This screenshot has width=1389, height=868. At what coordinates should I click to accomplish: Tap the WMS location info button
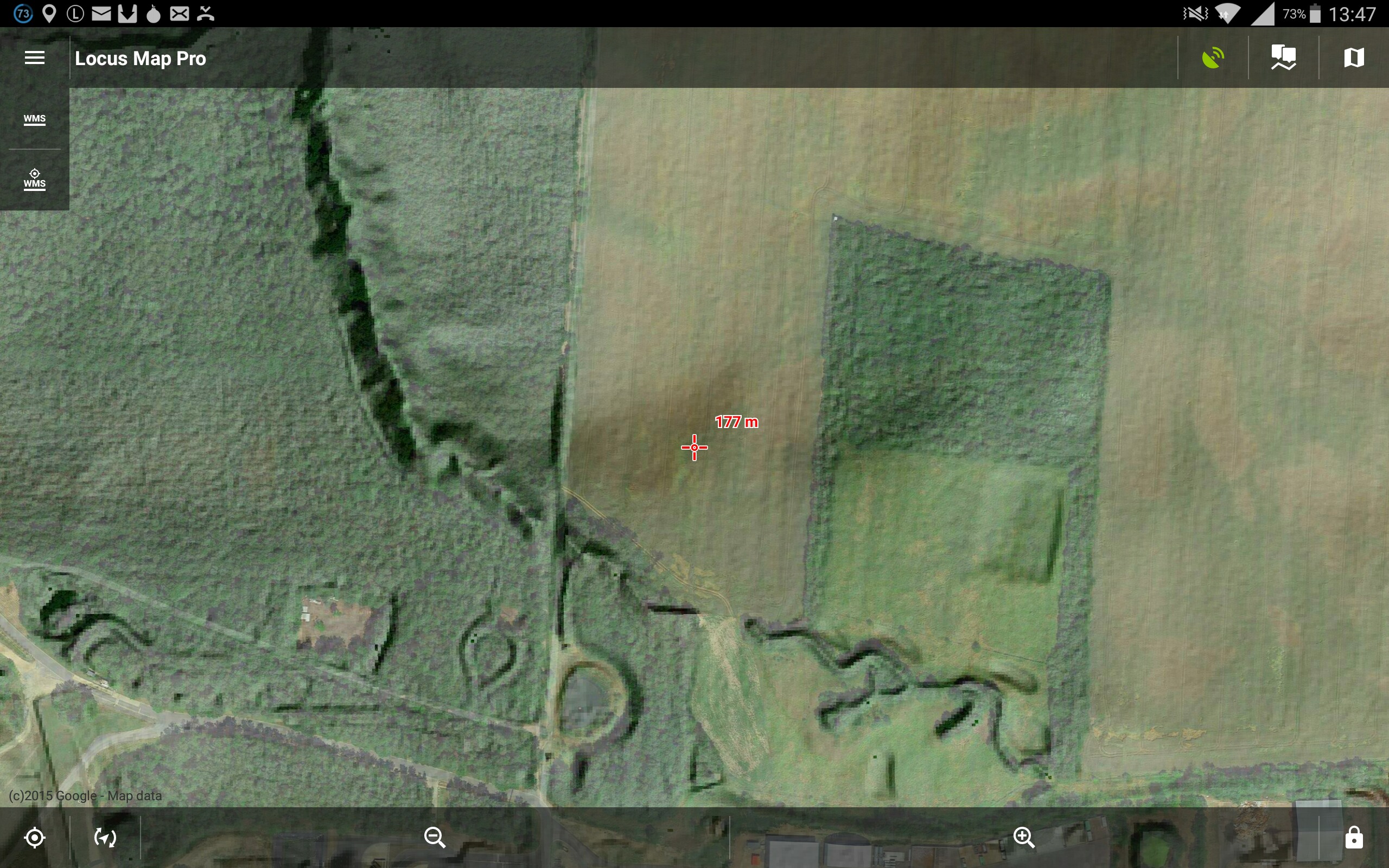coord(34,180)
